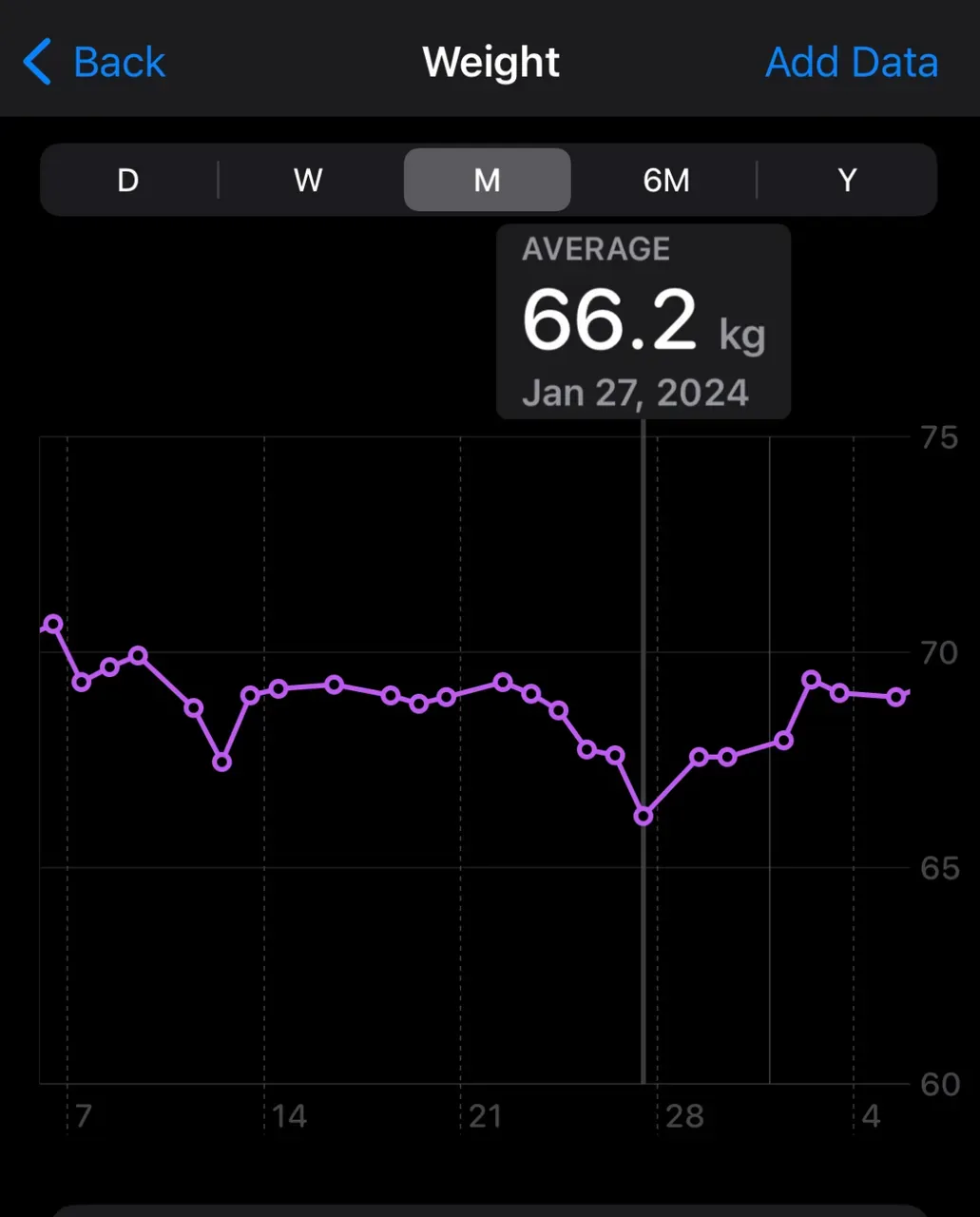Select the data point on Jan 27
Screen dimensions: 980x1217
(x=644, y=816)
